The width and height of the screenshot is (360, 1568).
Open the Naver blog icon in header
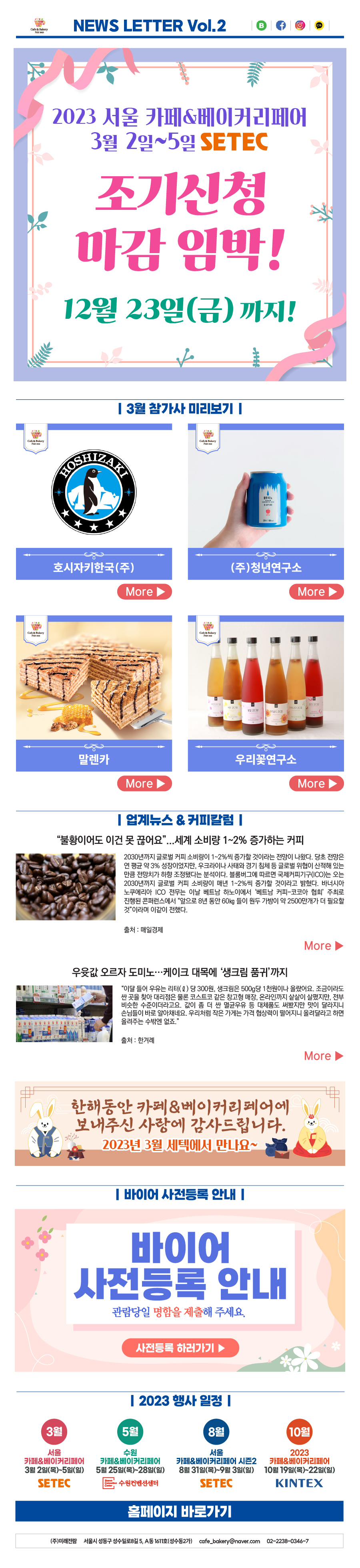point(262,25)
